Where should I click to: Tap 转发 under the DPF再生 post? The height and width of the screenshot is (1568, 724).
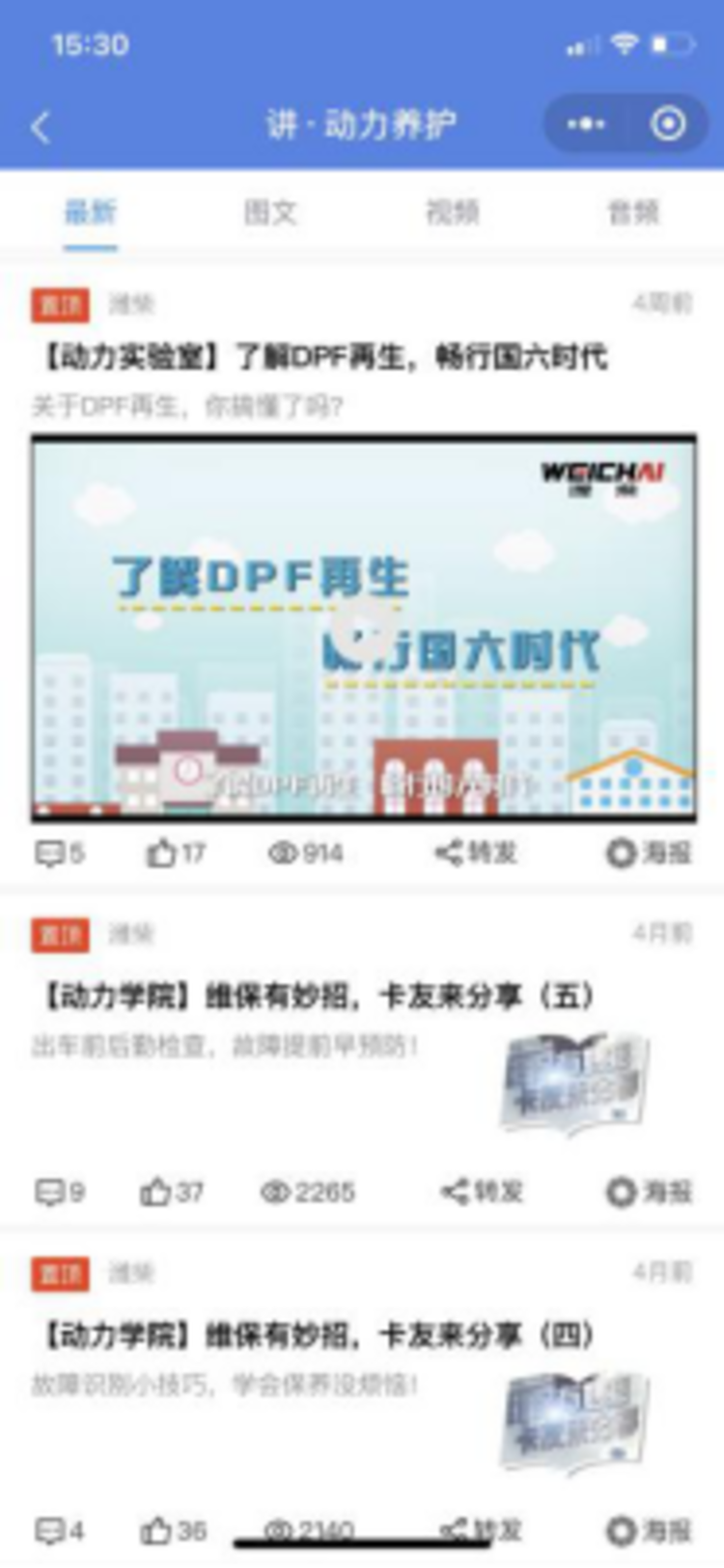tap(477, 853)
